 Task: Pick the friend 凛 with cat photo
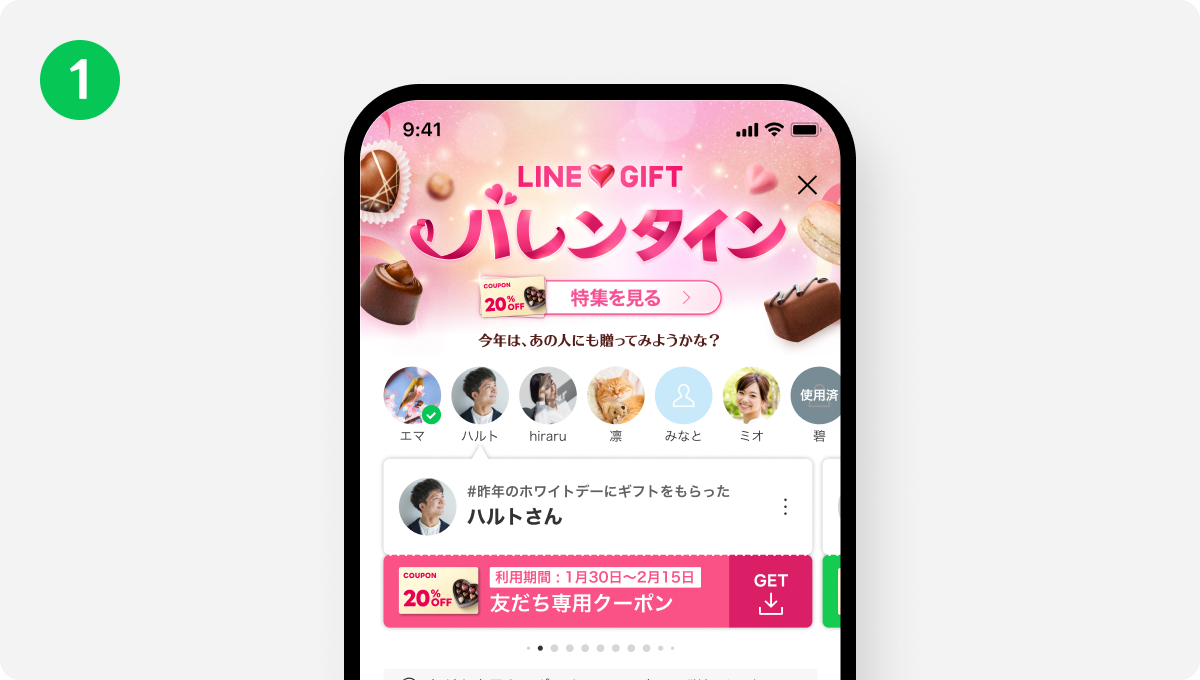[x=616, y=396]
